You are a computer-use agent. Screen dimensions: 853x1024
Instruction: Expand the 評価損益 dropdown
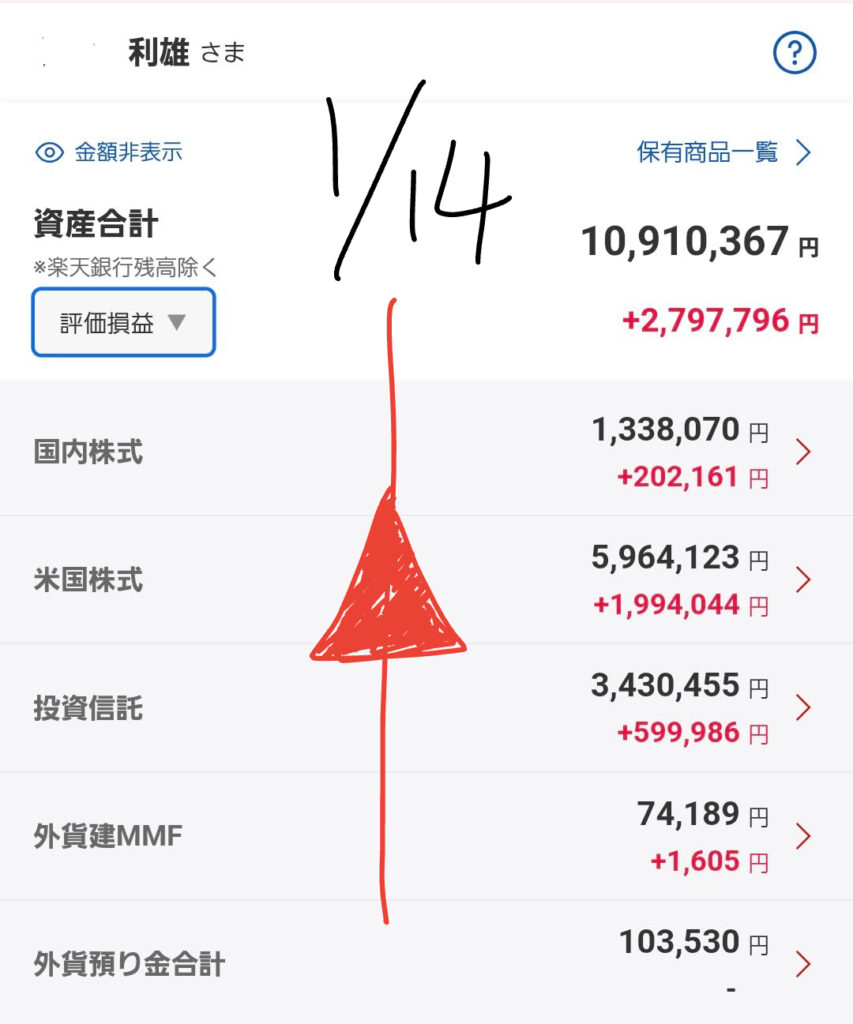tap(124, 323)
